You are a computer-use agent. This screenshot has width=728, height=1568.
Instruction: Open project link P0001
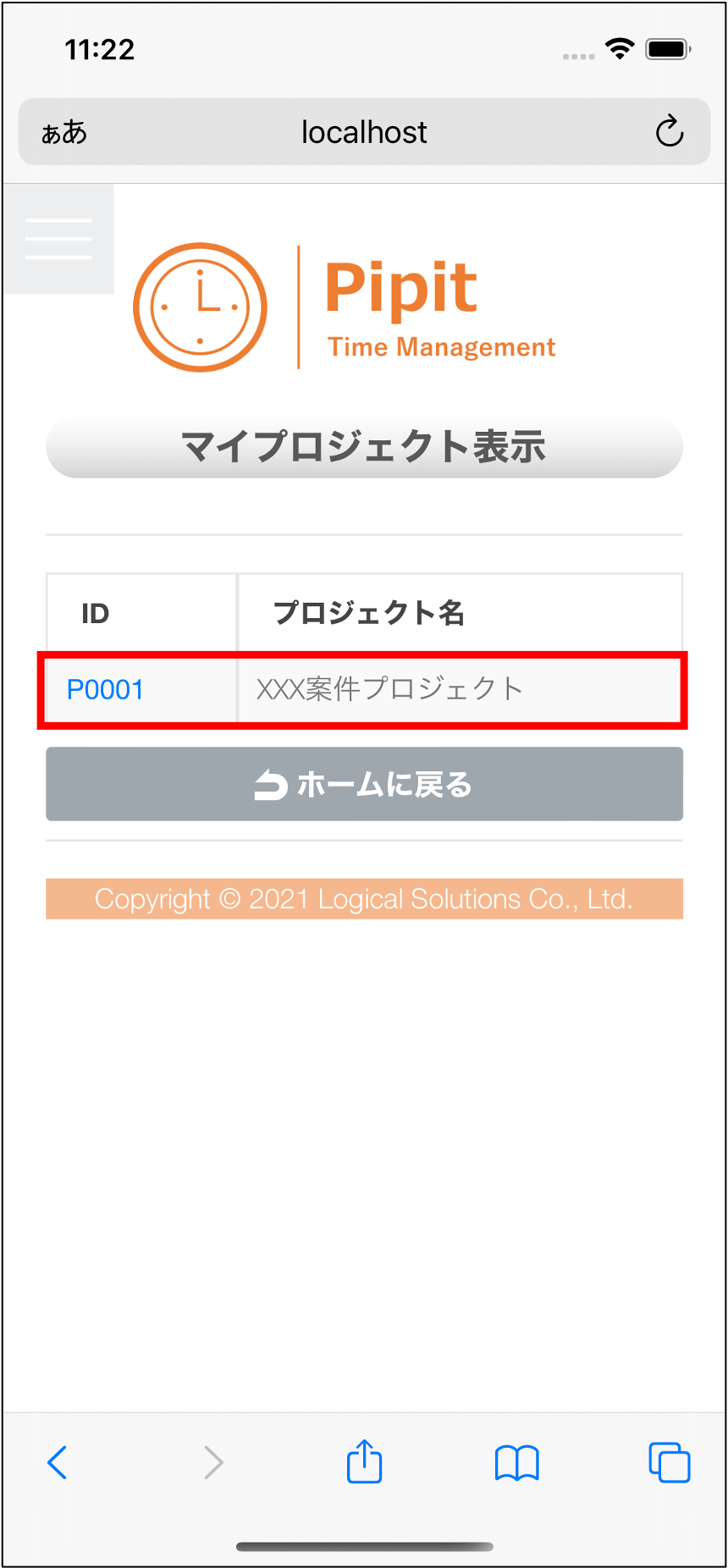click(105, 690)
